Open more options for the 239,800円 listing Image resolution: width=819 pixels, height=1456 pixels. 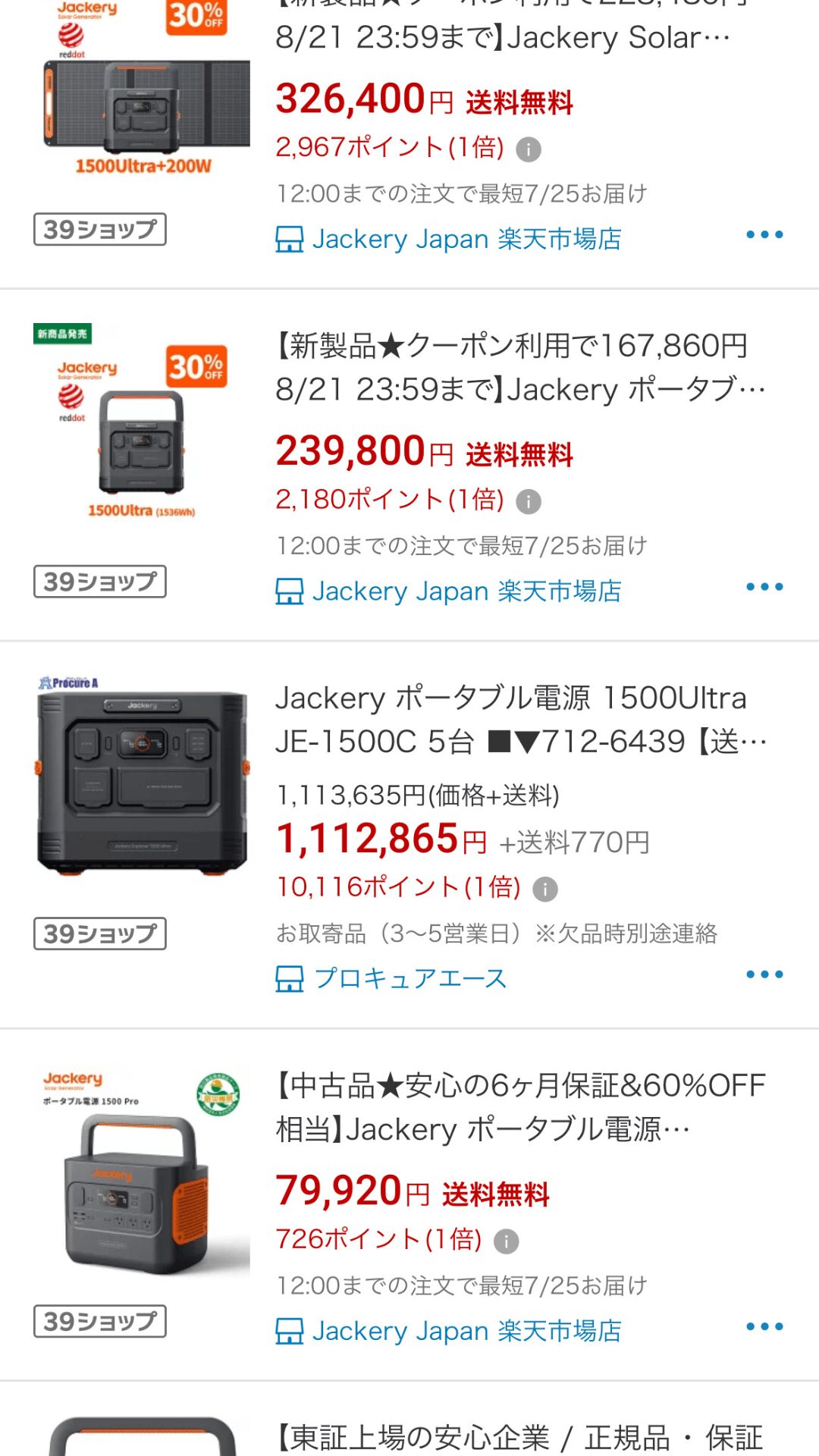pos(764,586)
